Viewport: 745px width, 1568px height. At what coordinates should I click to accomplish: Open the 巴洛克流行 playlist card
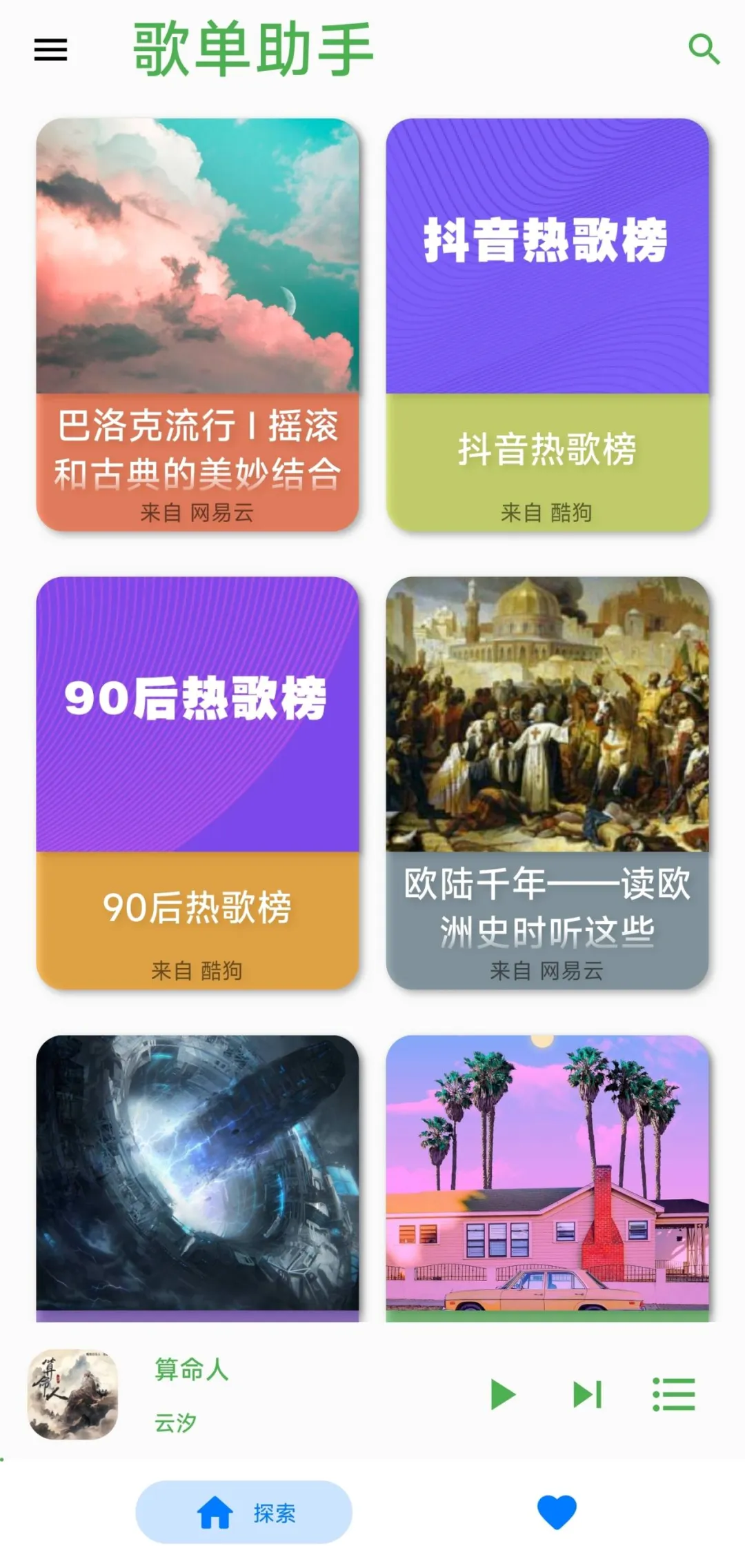[197, 324]
